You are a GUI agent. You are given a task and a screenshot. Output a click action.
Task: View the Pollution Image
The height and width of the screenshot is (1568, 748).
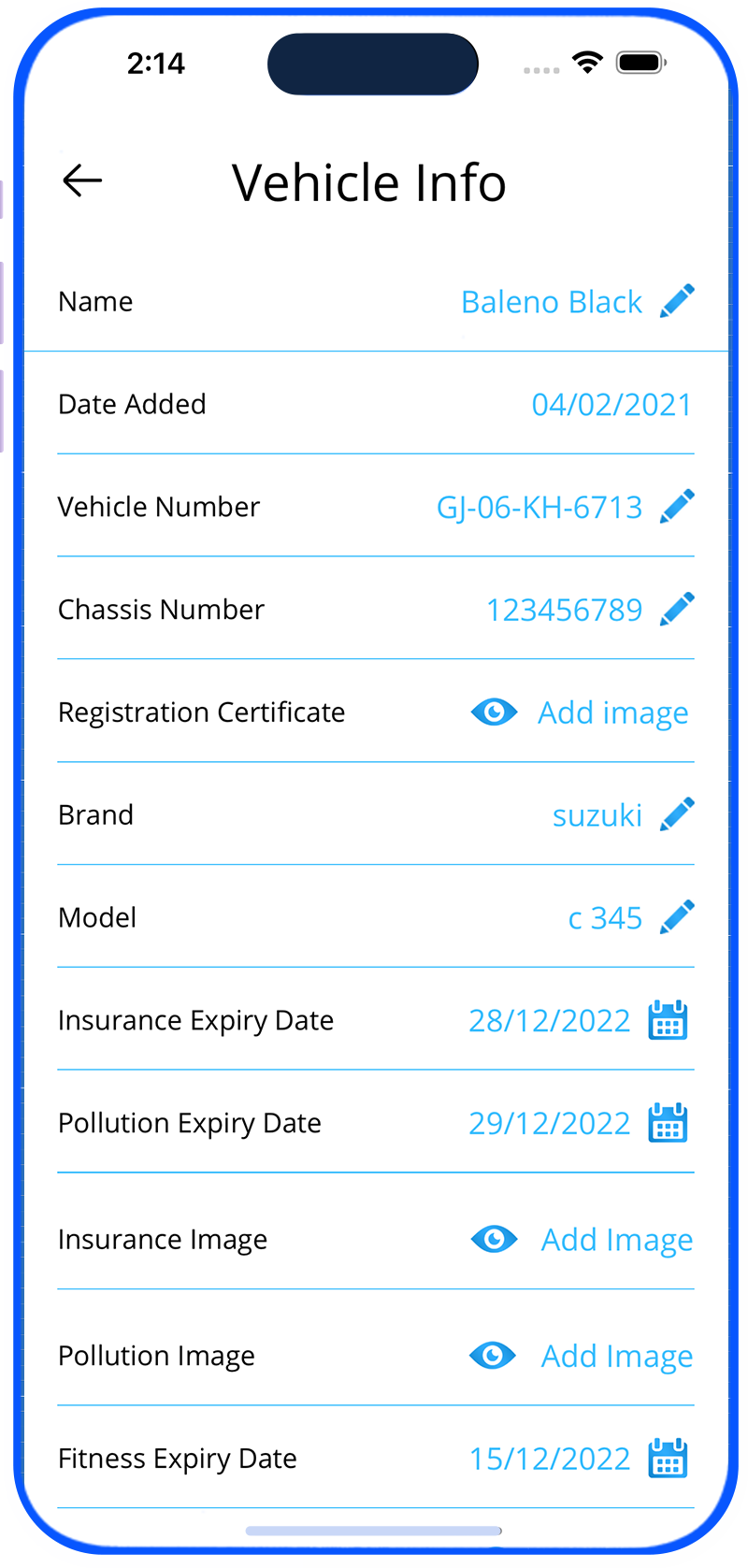click(x=493, y=1355)
